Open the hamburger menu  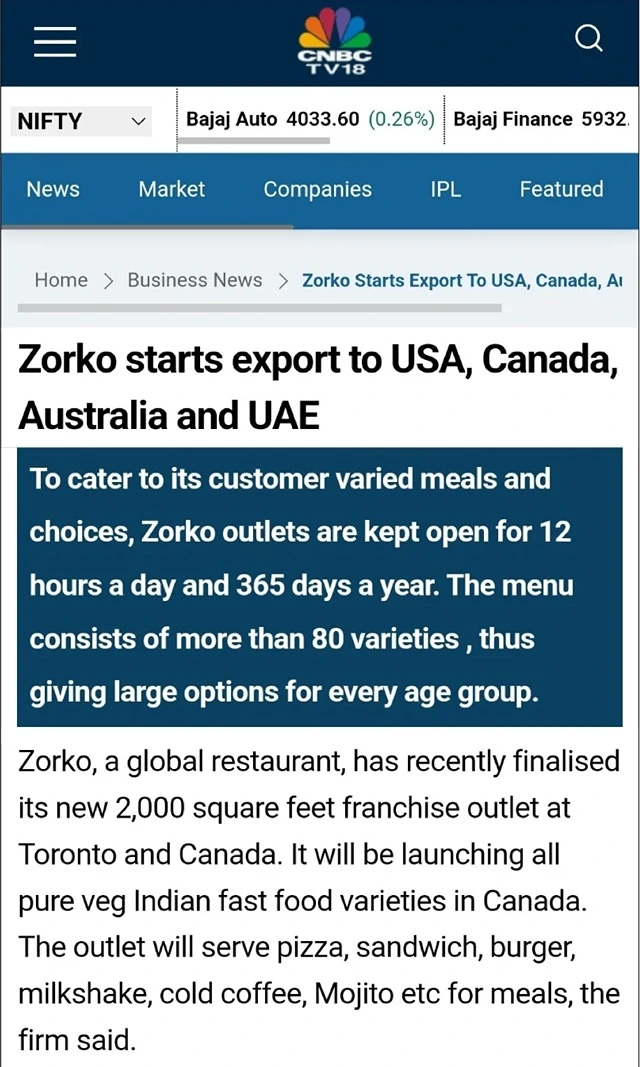[x=55, y=41]
